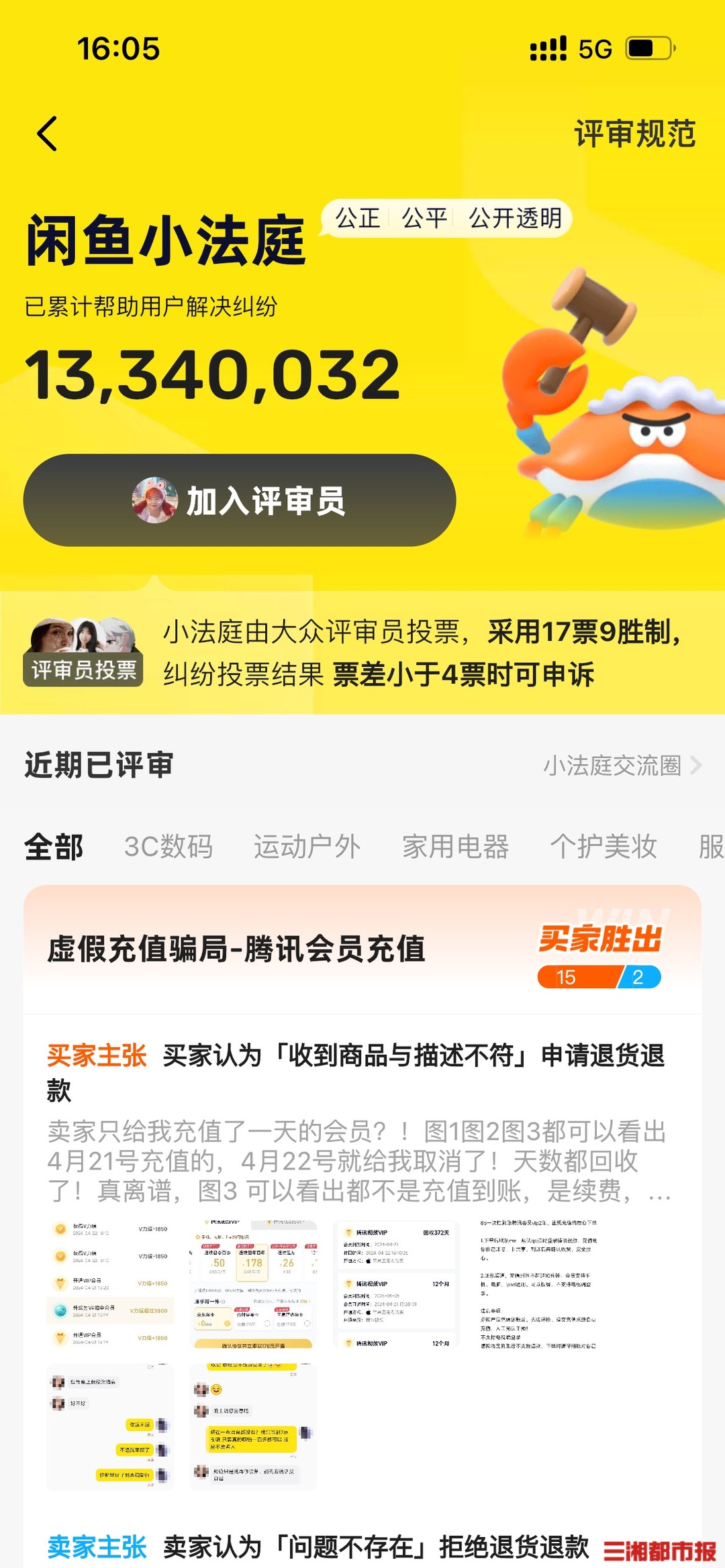
Task: Open 评审规范 rules page
Action: pos(634,134)
